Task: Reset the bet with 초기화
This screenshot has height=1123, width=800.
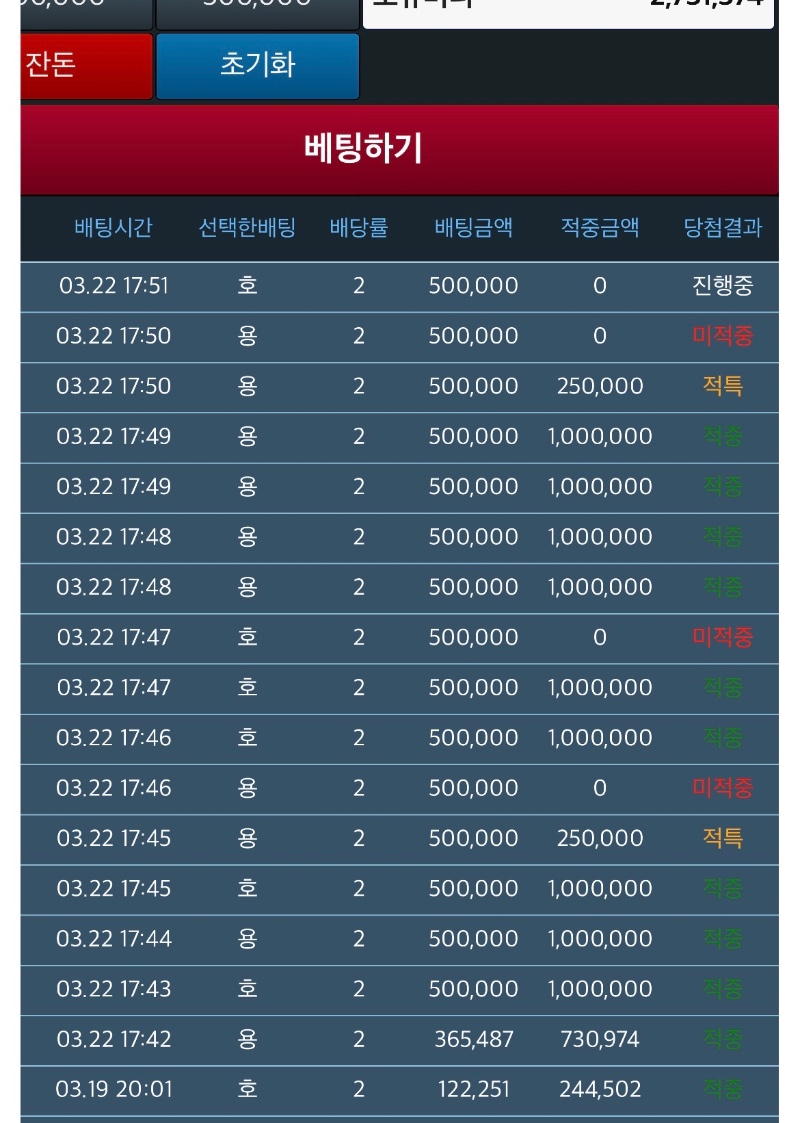Action: pos(257,66)
